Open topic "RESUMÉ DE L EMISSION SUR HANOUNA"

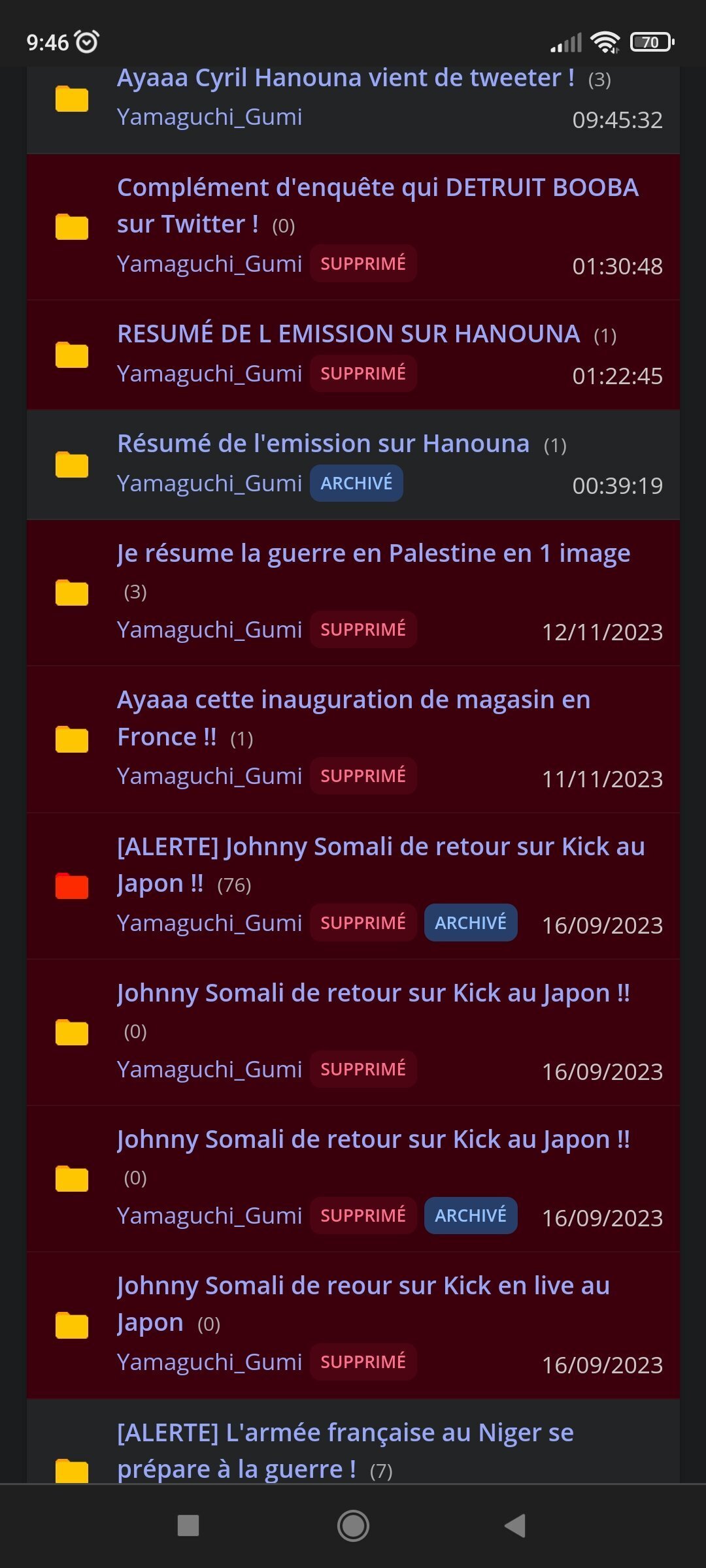tap(348, 334)
